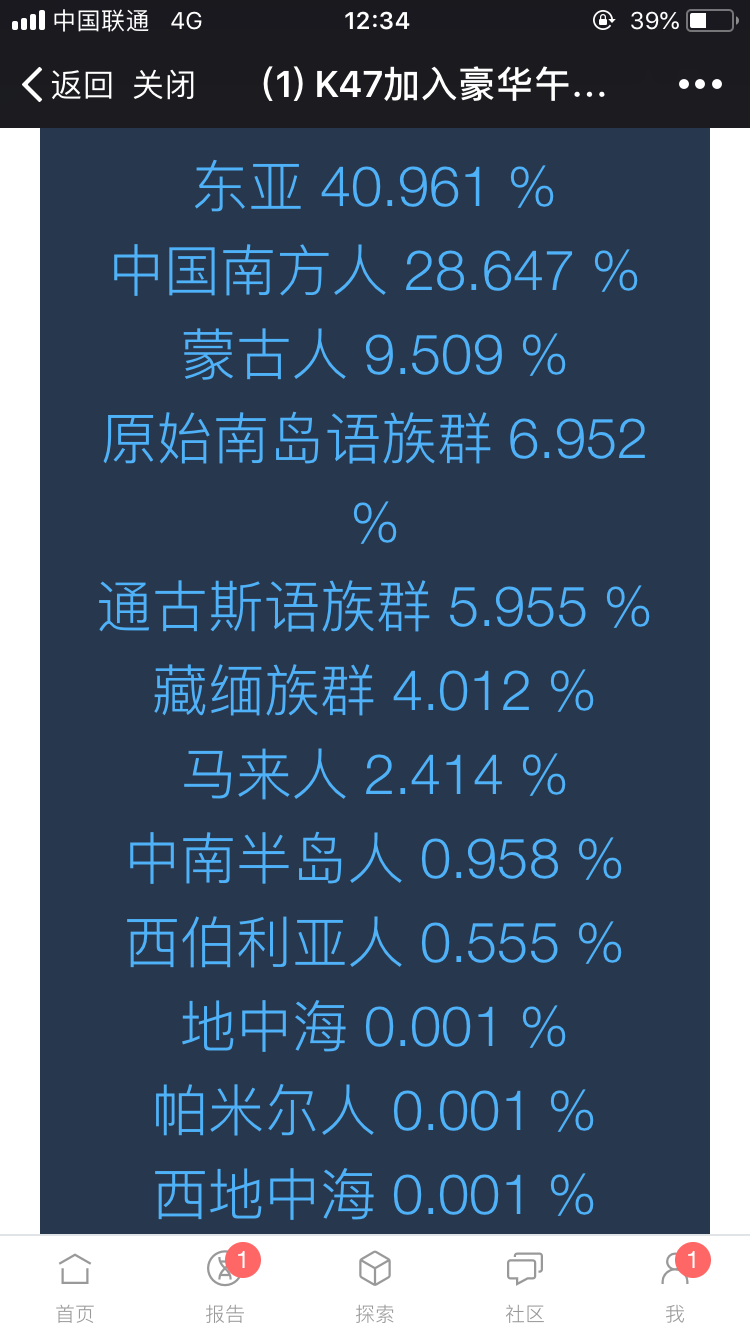Open the 社区 tab
The width and height of the screenshot is (750, 1334).
pyautogui.click(x=525, y=1286)
